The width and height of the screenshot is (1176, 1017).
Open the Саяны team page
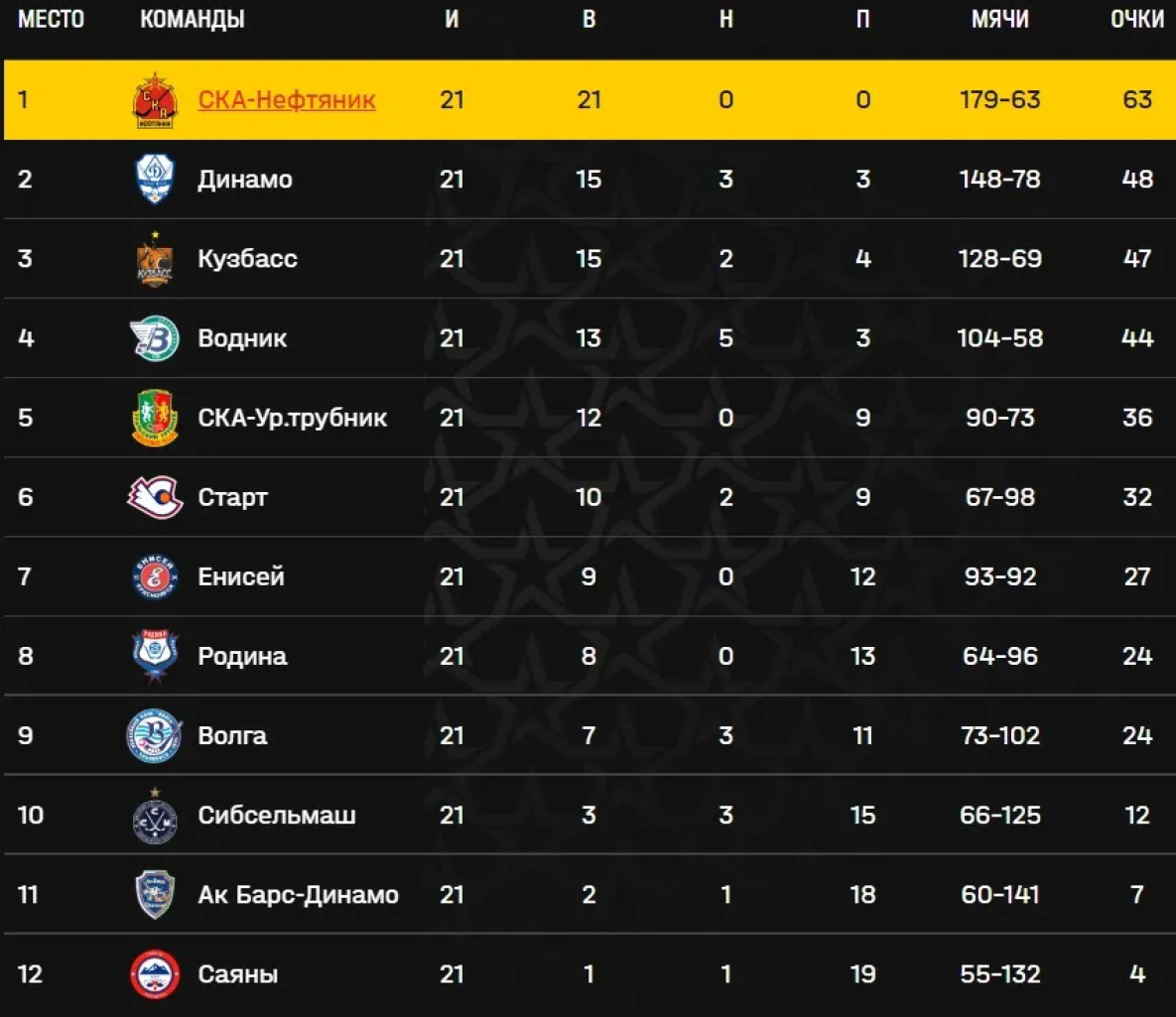coord(237,973)
